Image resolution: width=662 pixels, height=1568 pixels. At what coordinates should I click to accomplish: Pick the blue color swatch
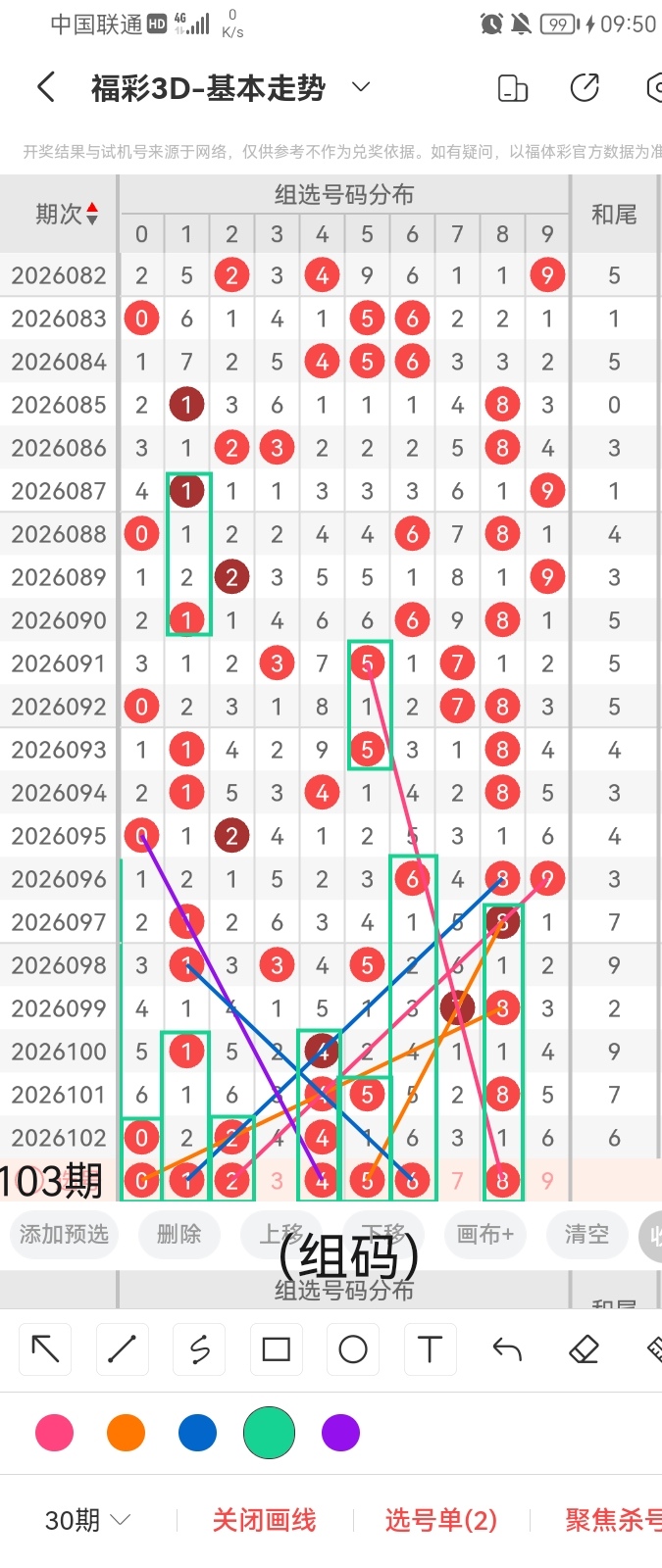click(197, 1433)
